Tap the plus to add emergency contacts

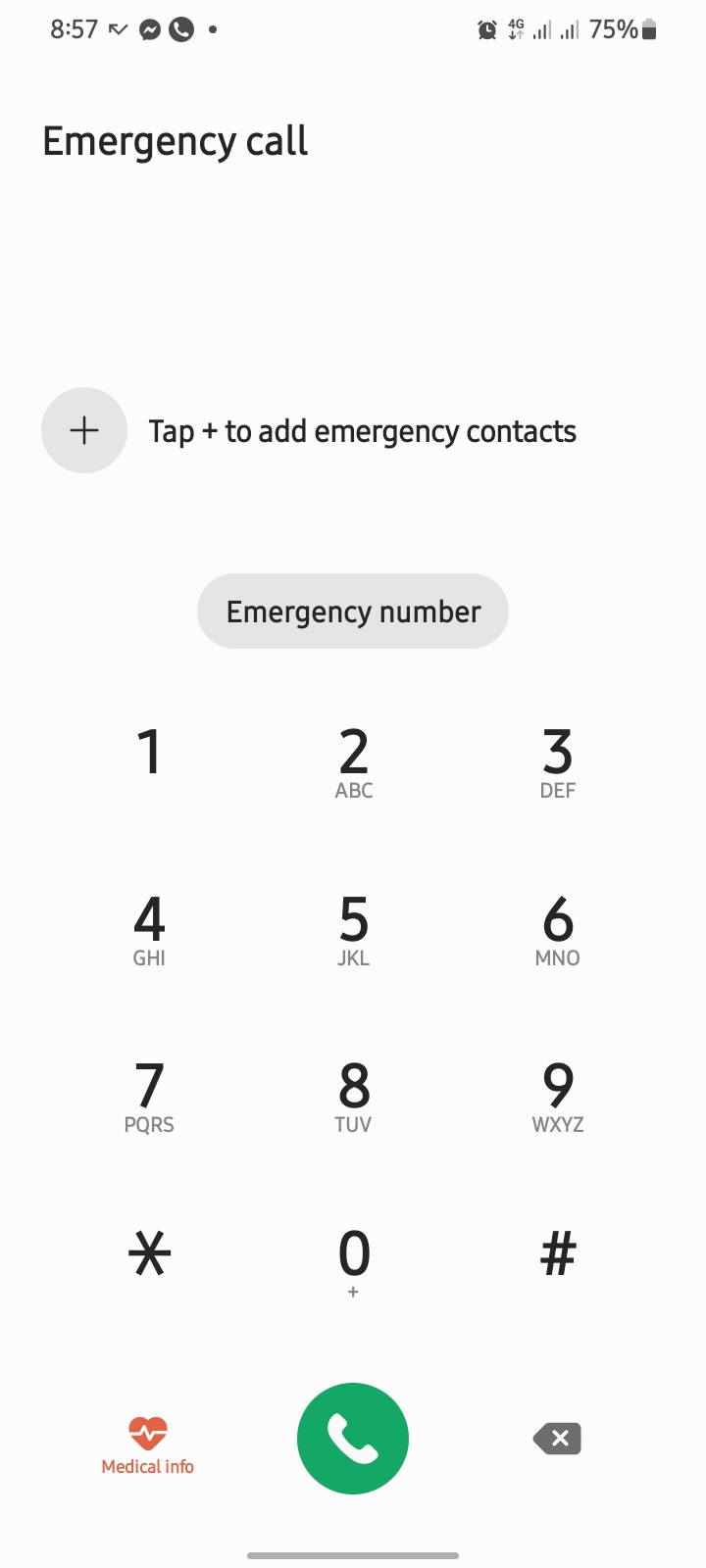coord(84,430)
